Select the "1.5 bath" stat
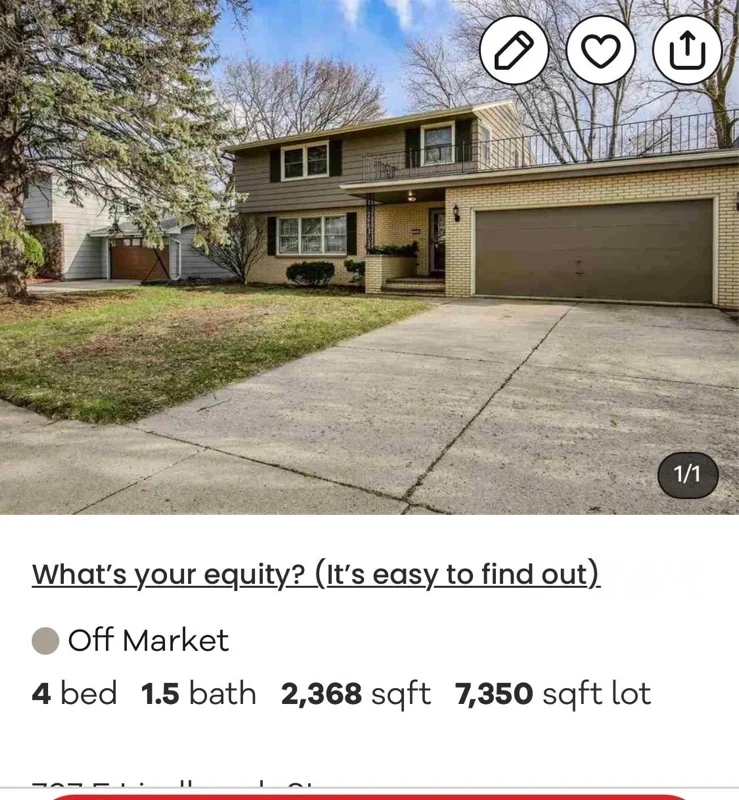739x800 pixels. pos(197,692)
